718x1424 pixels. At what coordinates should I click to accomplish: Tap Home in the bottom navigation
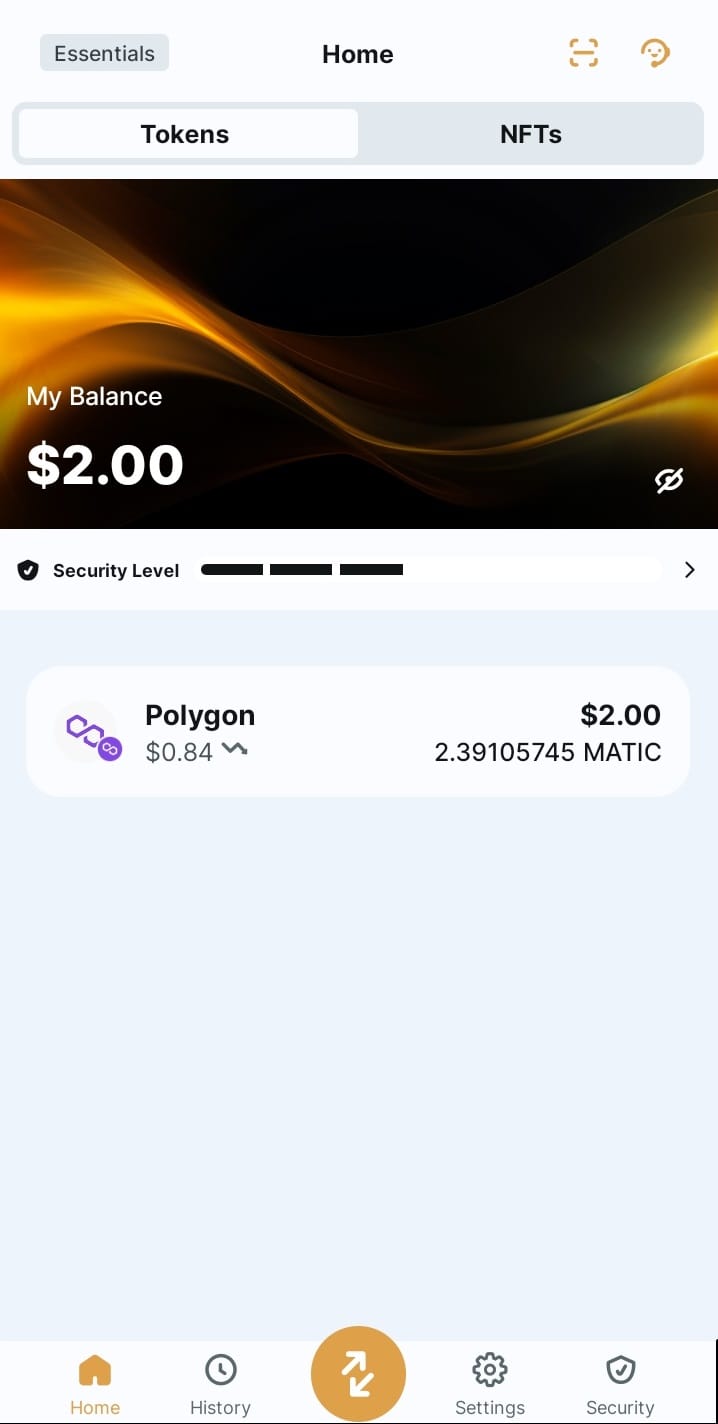[95, 1384]
